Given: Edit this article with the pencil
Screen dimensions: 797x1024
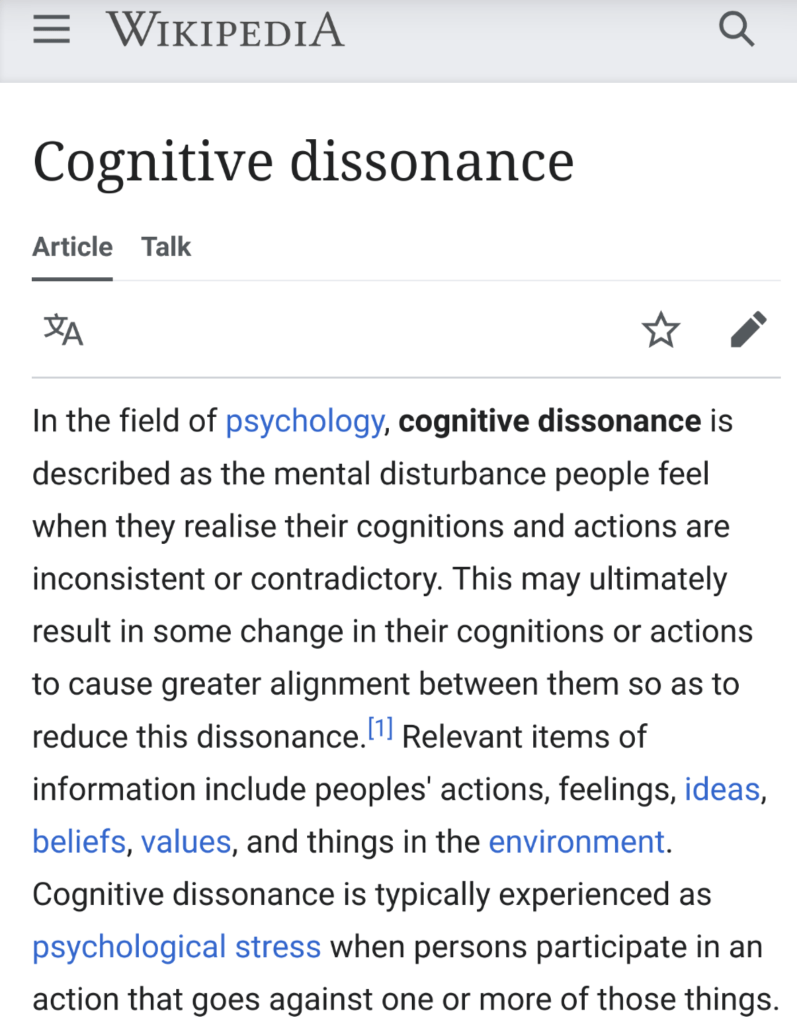Looking at the screenshot, I should point(749,329).
